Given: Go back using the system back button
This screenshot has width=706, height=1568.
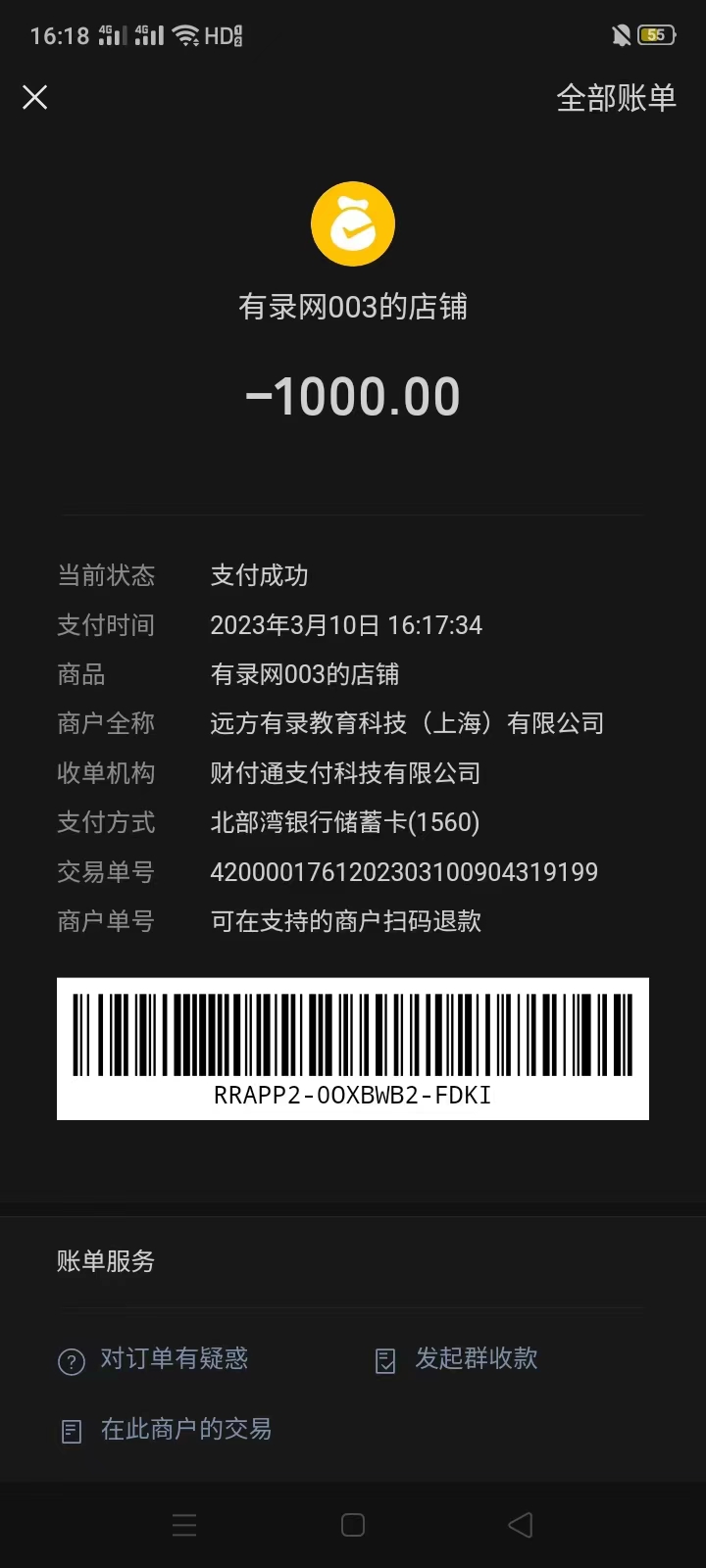Looking at the screenshot, I should pyautogui.click(x=521, y=1525).
